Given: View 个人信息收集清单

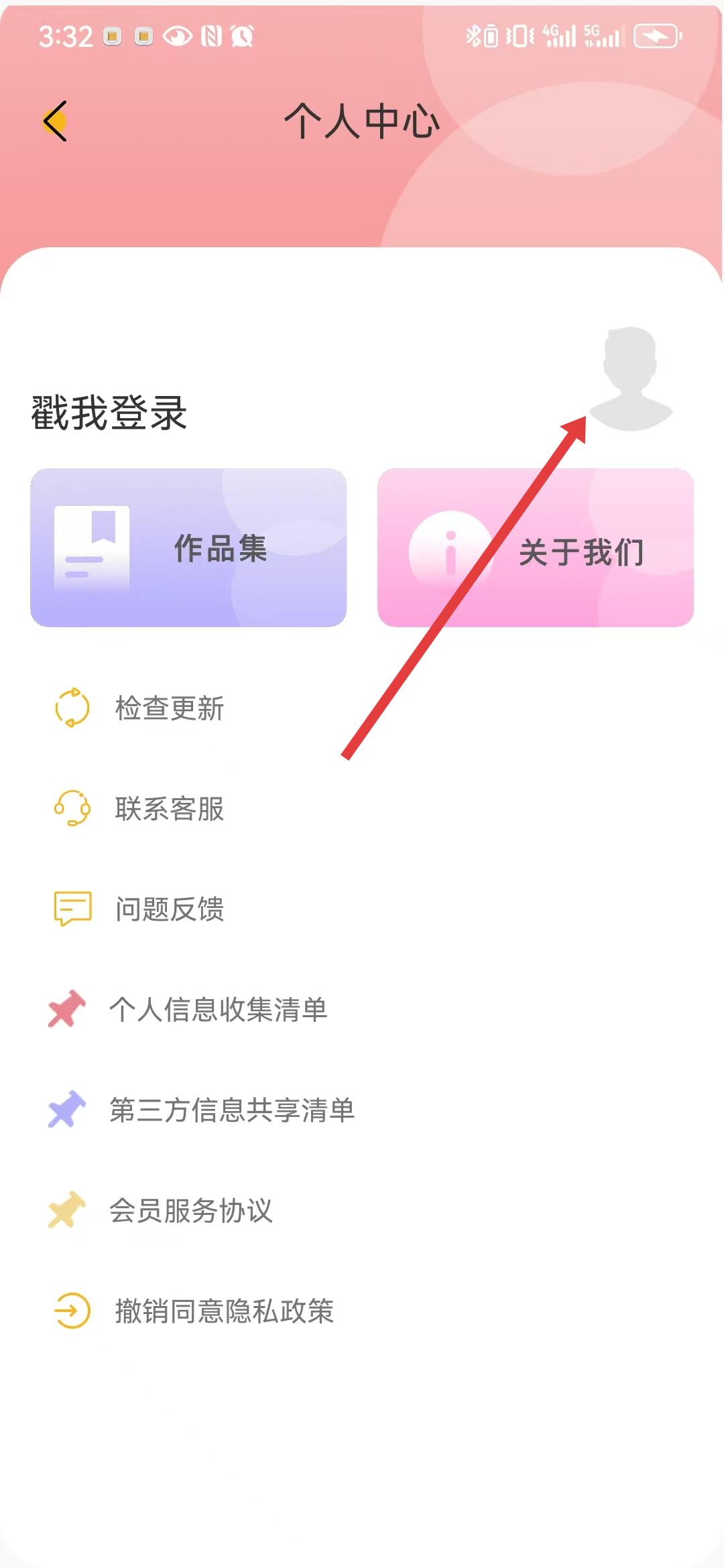Looking at the screenshot, I should click(x=218, y=1010).
